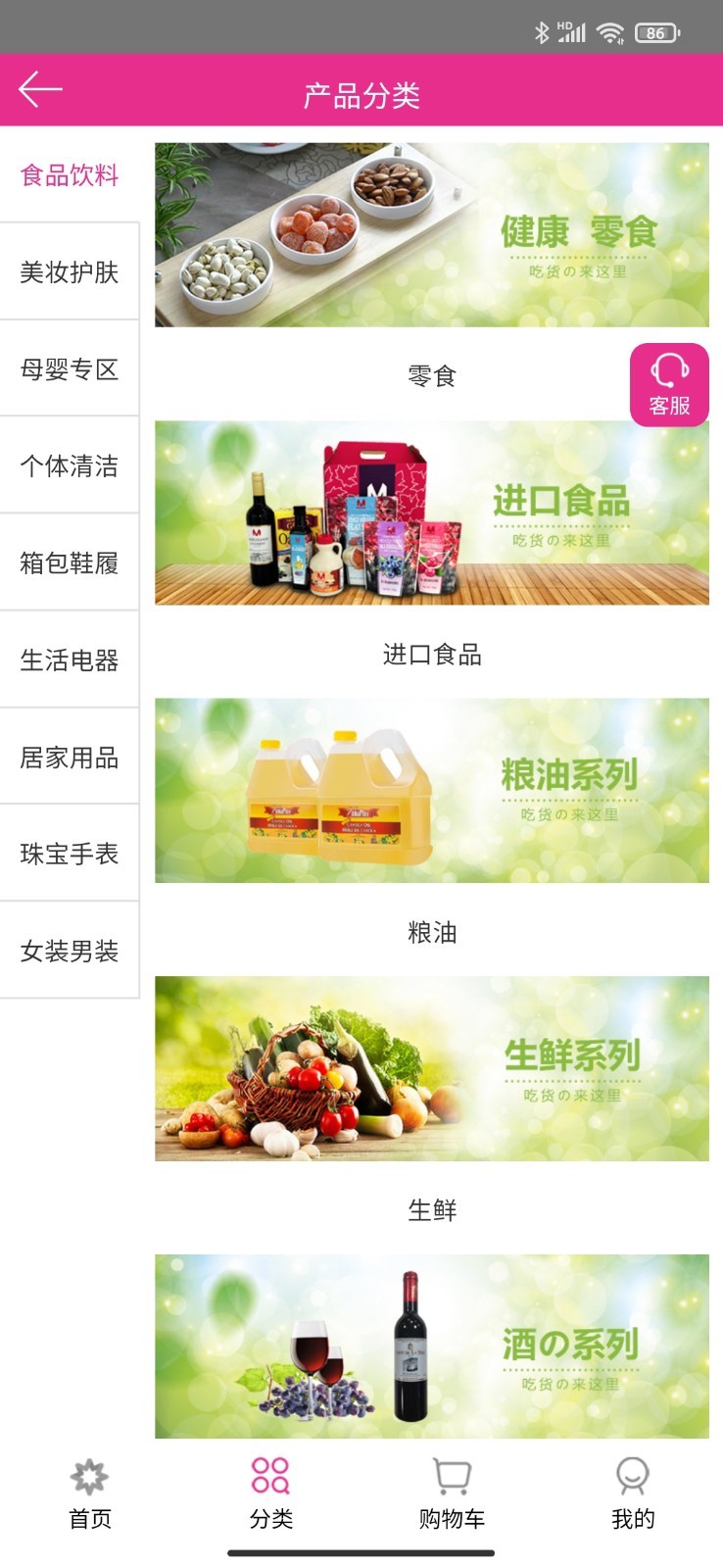Select the 美妆护肤 category
This screenshot has height=1568, width=723.
[69, 271]
